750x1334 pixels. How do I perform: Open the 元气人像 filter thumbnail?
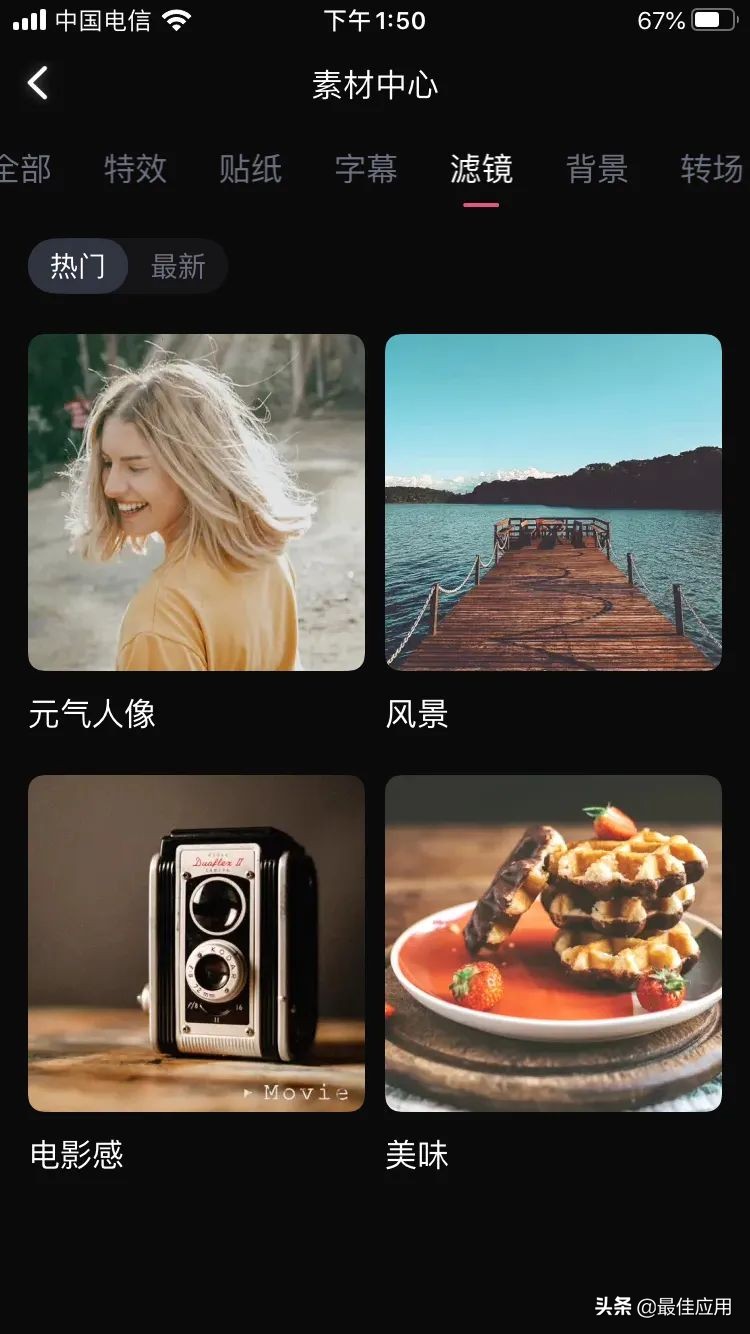coord(196,502)
